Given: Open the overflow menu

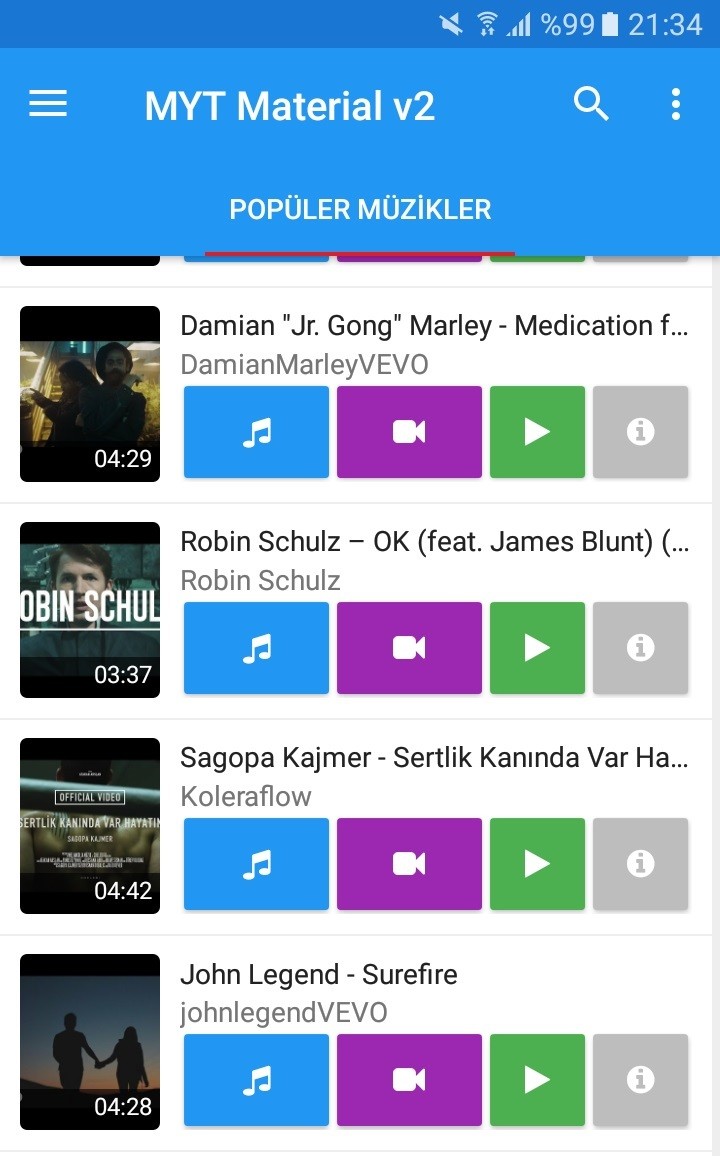Looking at the screenshot, I should 675,104.
